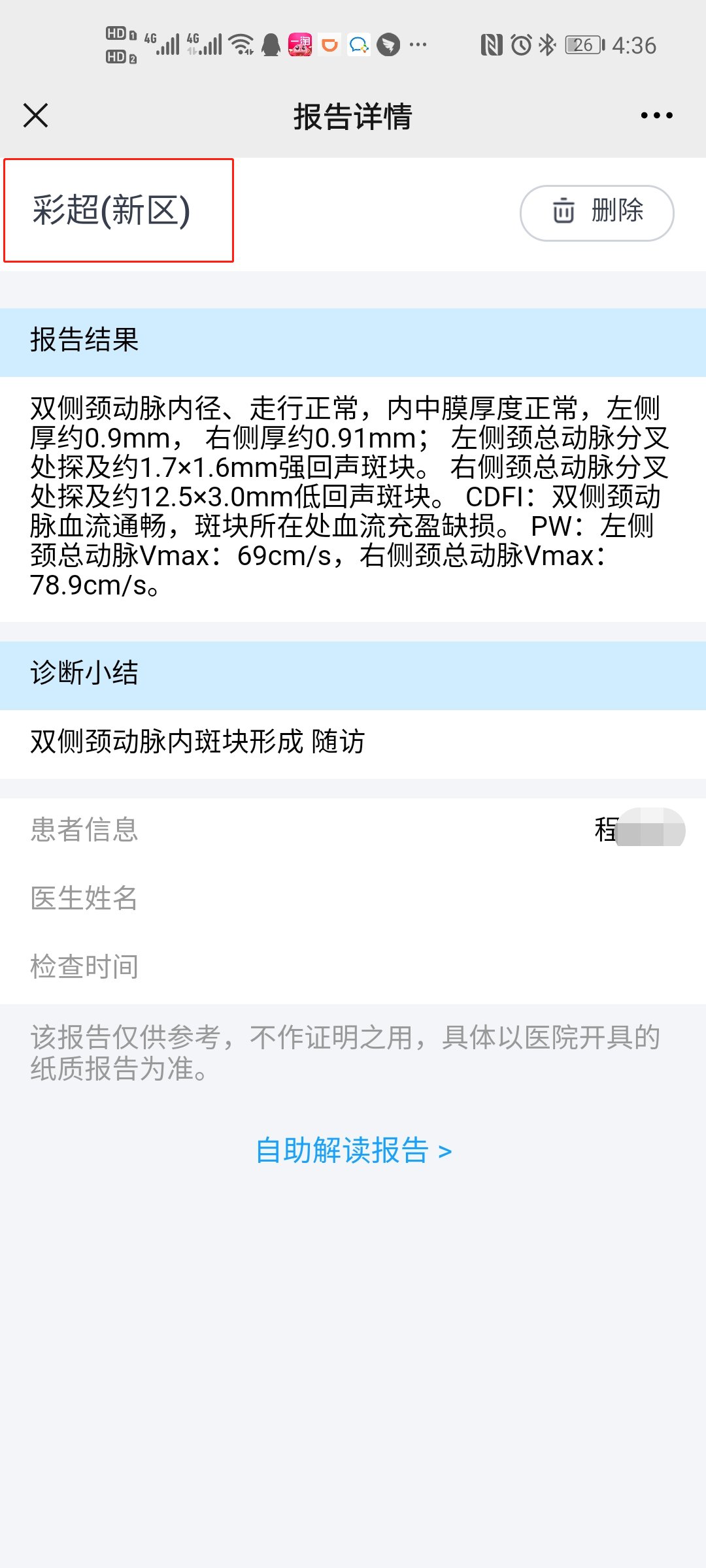Image resolution: width=706 pixels, height=1568 pixels.
Task: Open the 自助解读报告 link
Action: 353,1151
